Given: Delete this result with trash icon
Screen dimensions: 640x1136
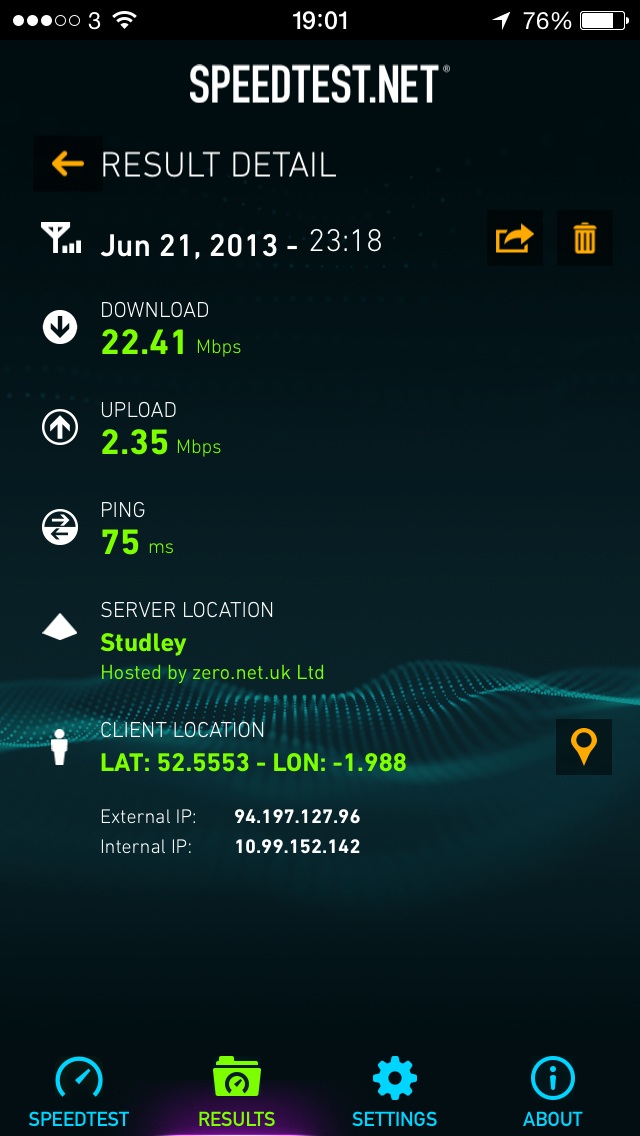Looking at the screenshot, I should coord(584,238).
